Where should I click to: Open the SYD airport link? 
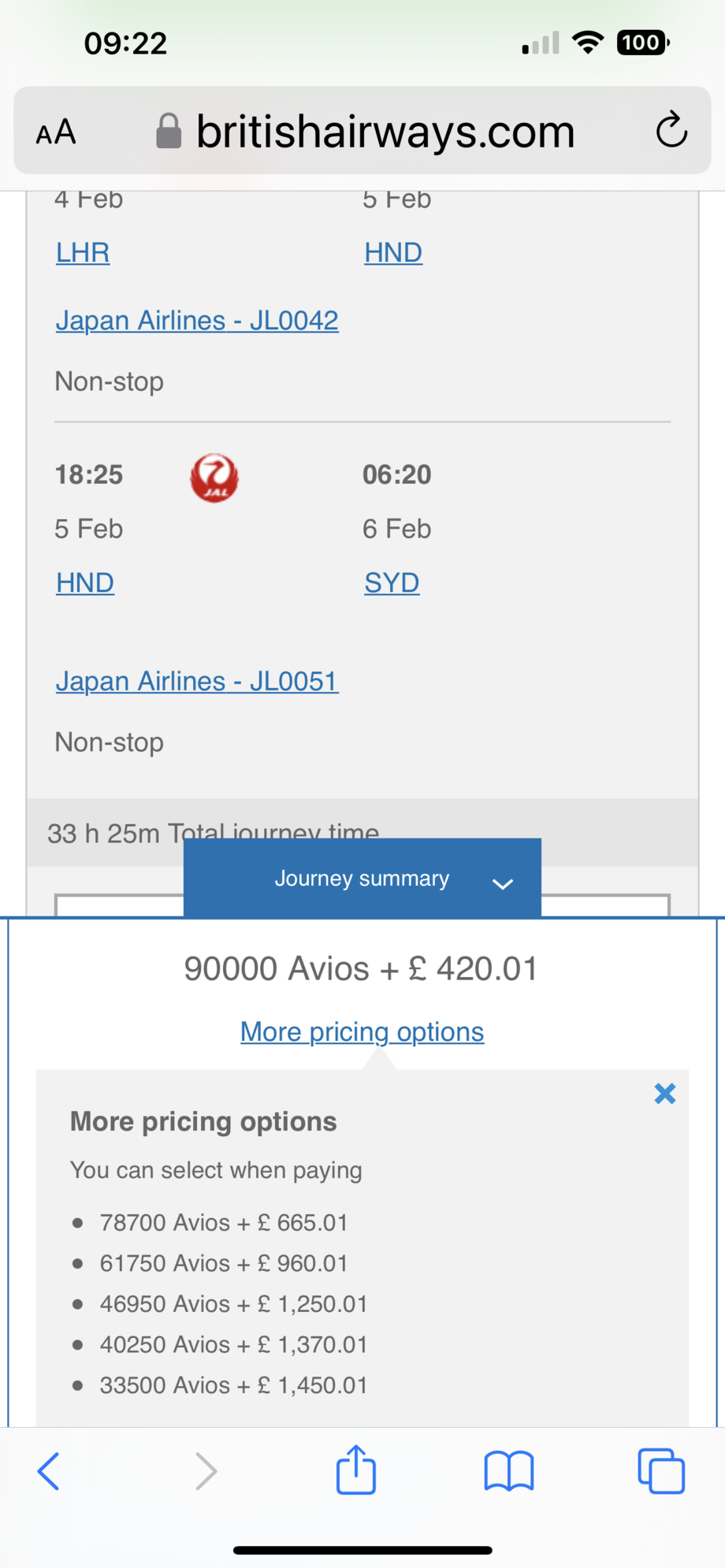[x=391, y=582]
